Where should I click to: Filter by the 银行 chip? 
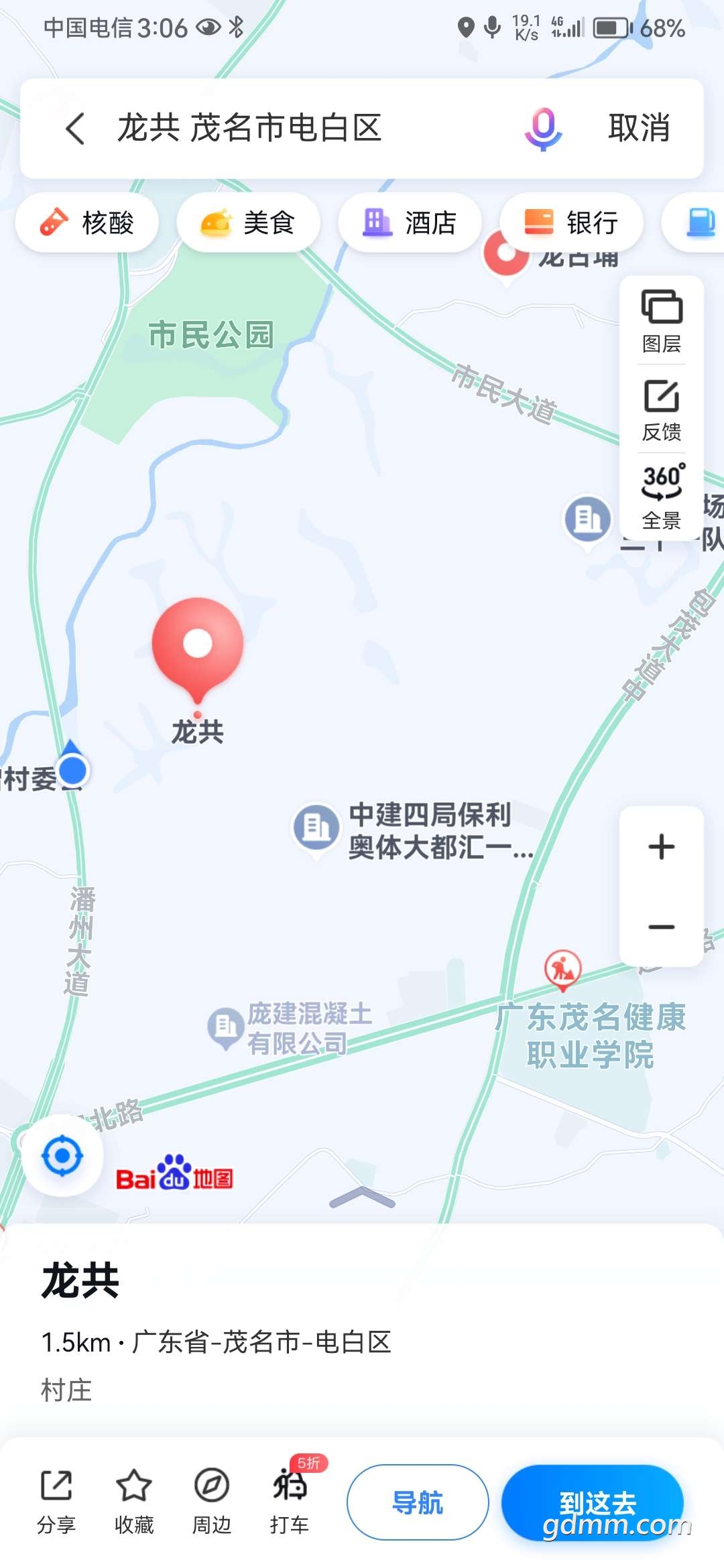571,222
